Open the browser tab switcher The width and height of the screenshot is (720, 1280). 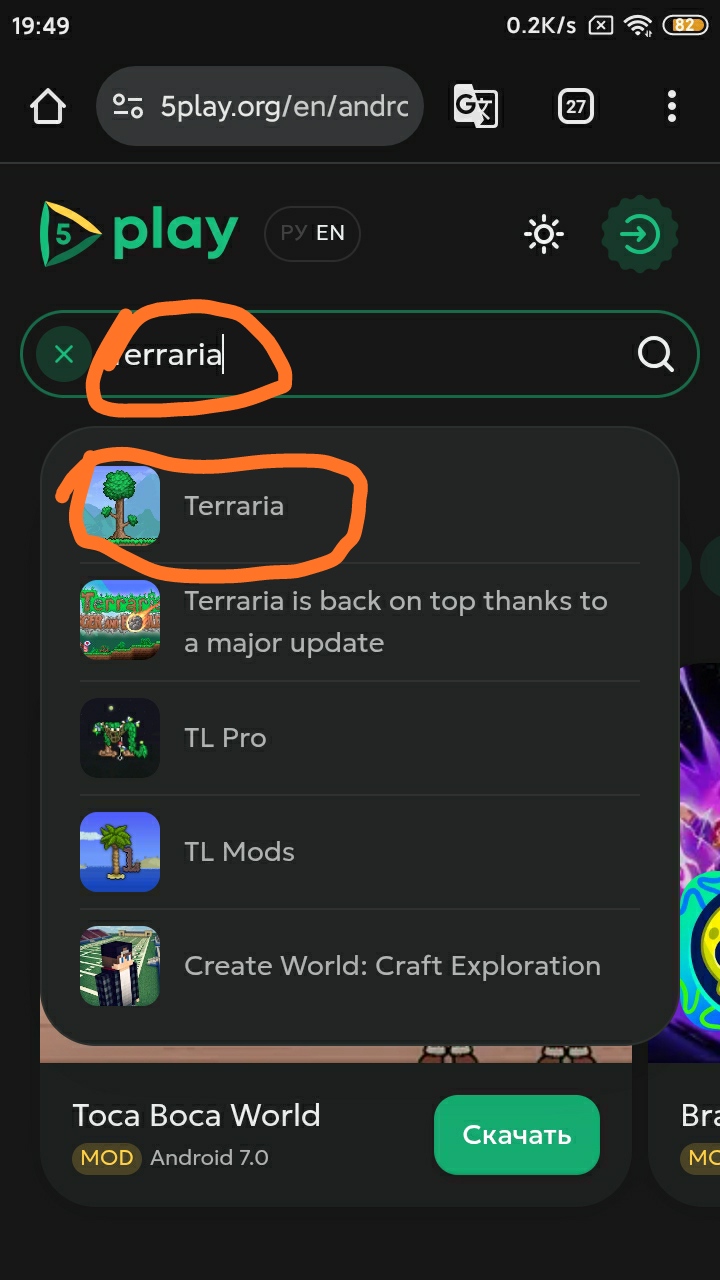(x=576, y=107)
